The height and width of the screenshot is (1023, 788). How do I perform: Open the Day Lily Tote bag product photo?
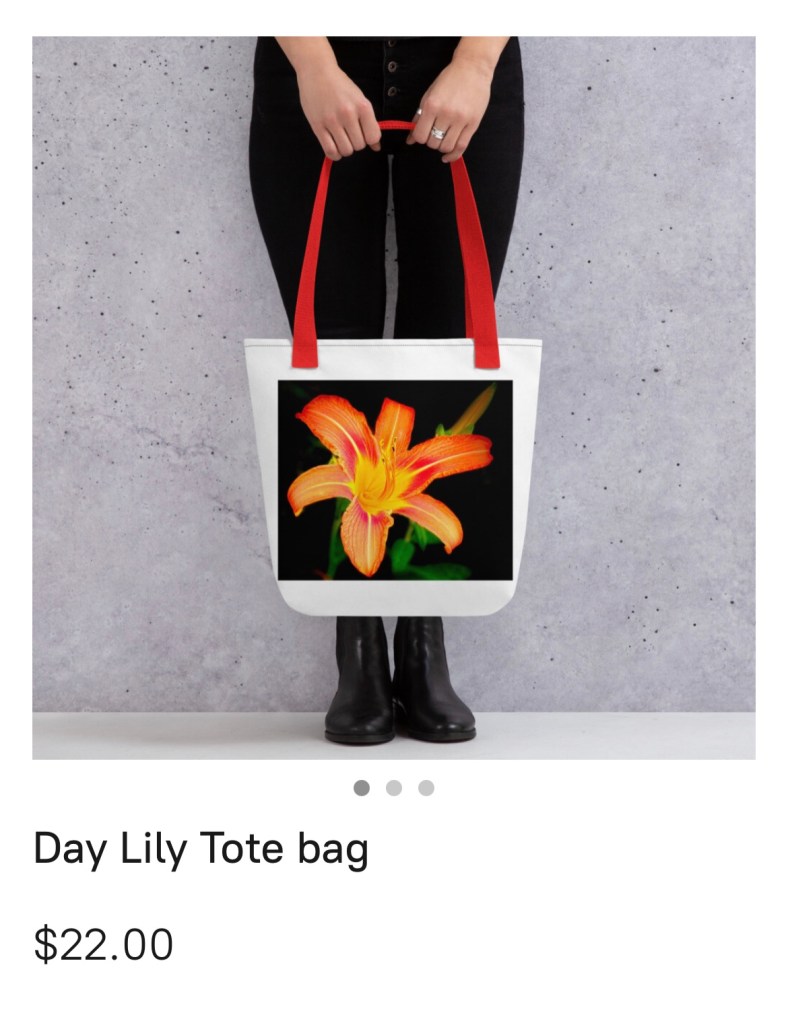pos(393,398)
